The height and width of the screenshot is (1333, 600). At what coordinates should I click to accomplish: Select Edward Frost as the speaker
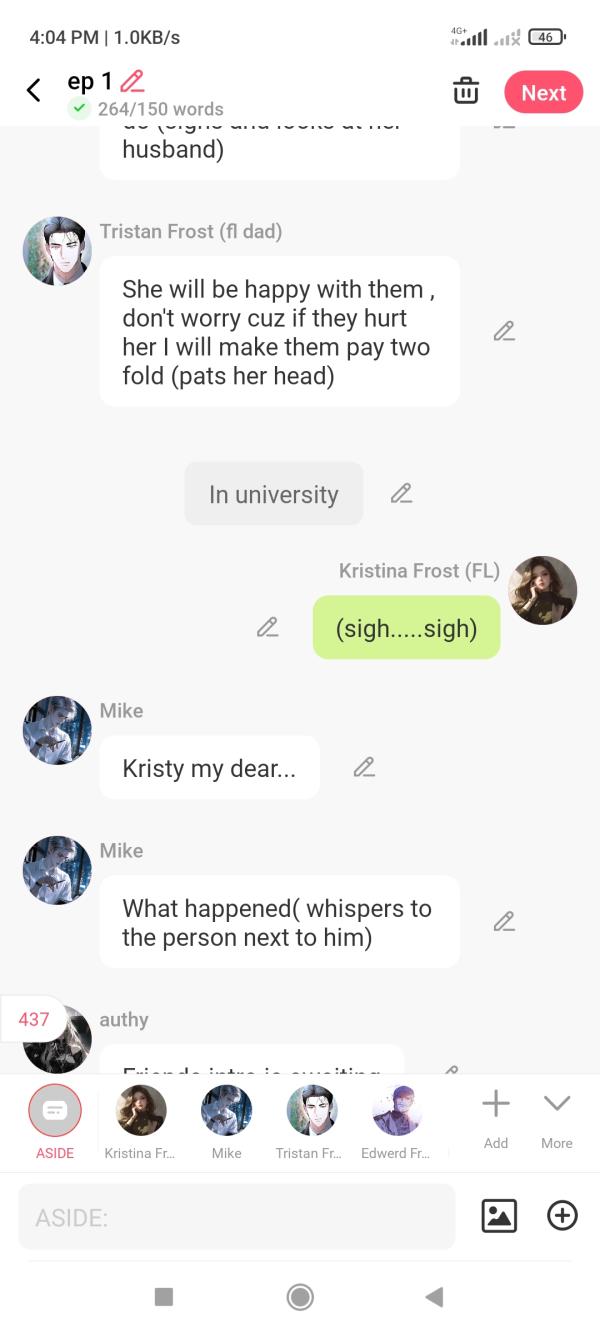[x=396, y=1120]
